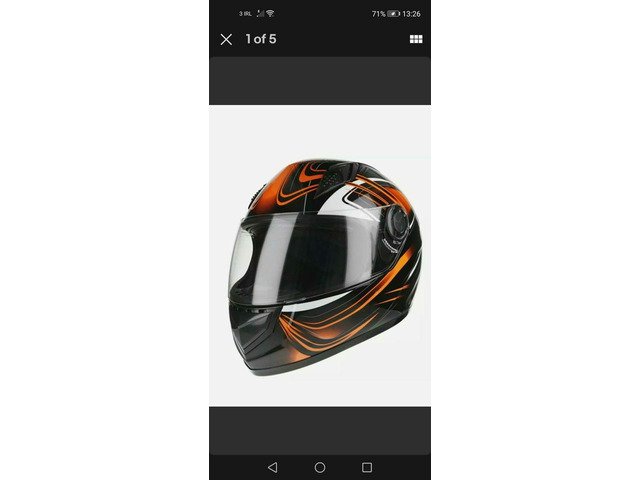Screen dimensions: 640x480
Task: Close the image viewer
Action: click(226, 40)
